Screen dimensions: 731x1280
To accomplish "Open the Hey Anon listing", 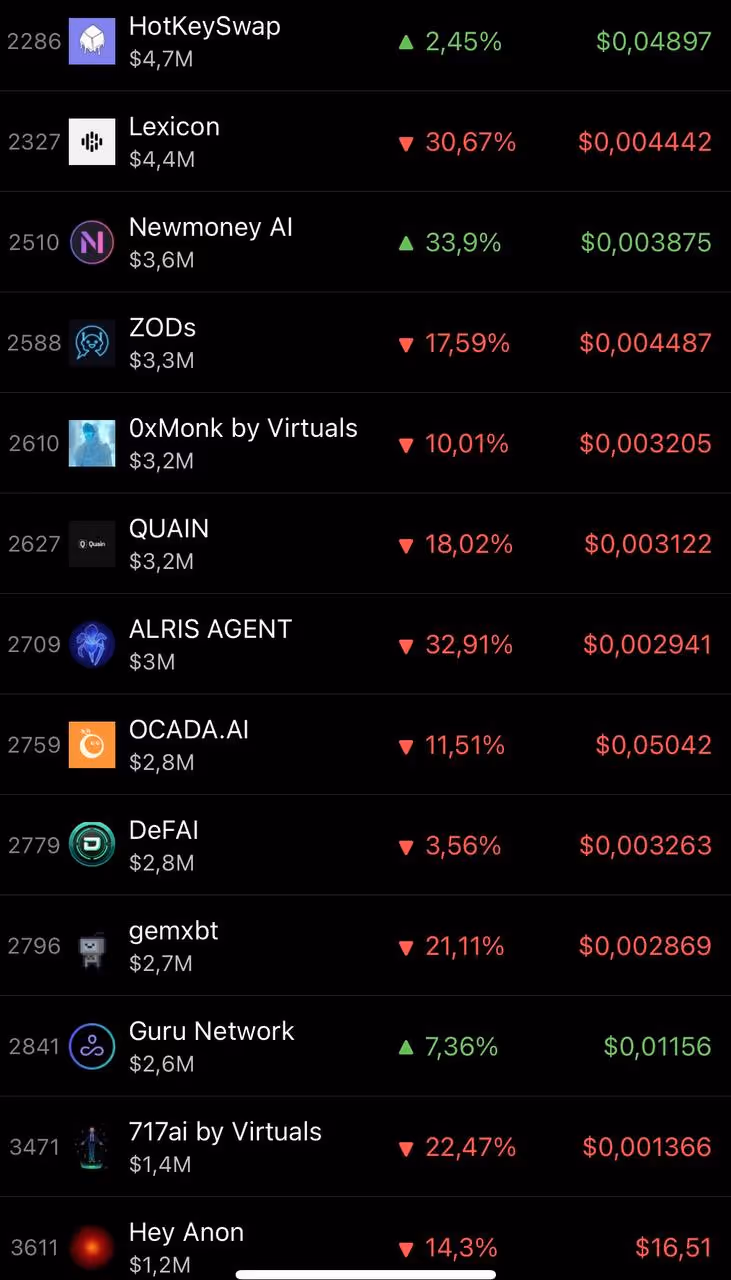I will tap(365, 1239).
